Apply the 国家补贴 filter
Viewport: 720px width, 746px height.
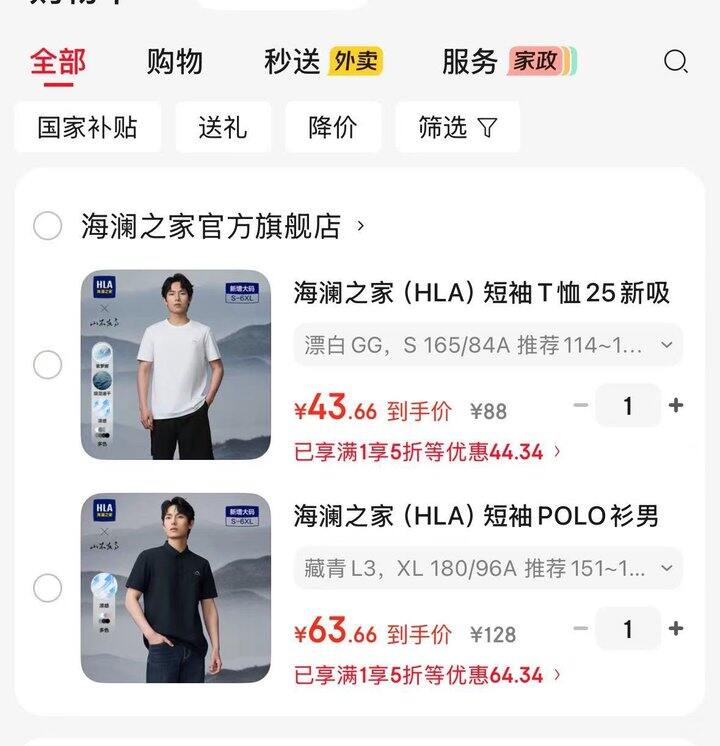click(90, 128)
